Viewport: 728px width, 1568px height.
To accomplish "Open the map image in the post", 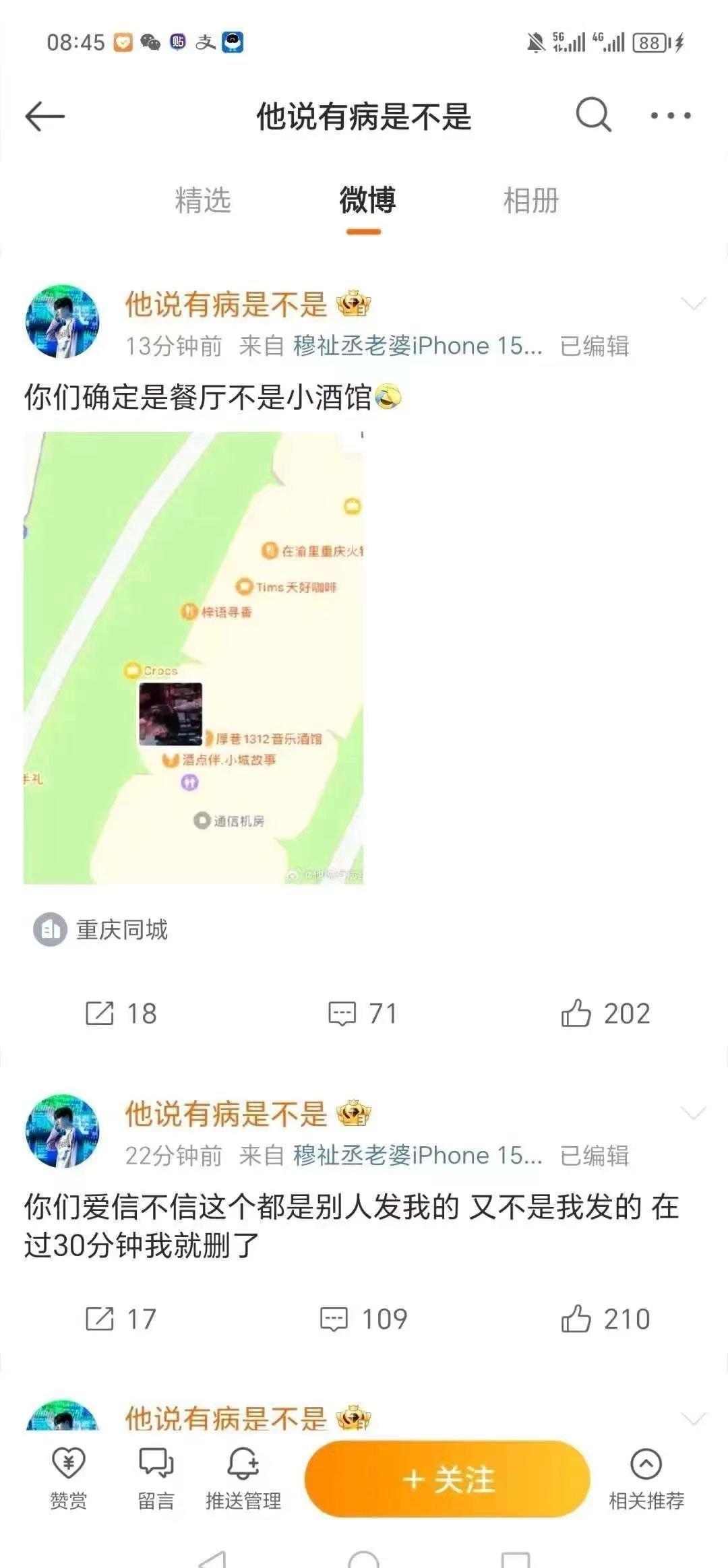I will click(x=193, y=658).
